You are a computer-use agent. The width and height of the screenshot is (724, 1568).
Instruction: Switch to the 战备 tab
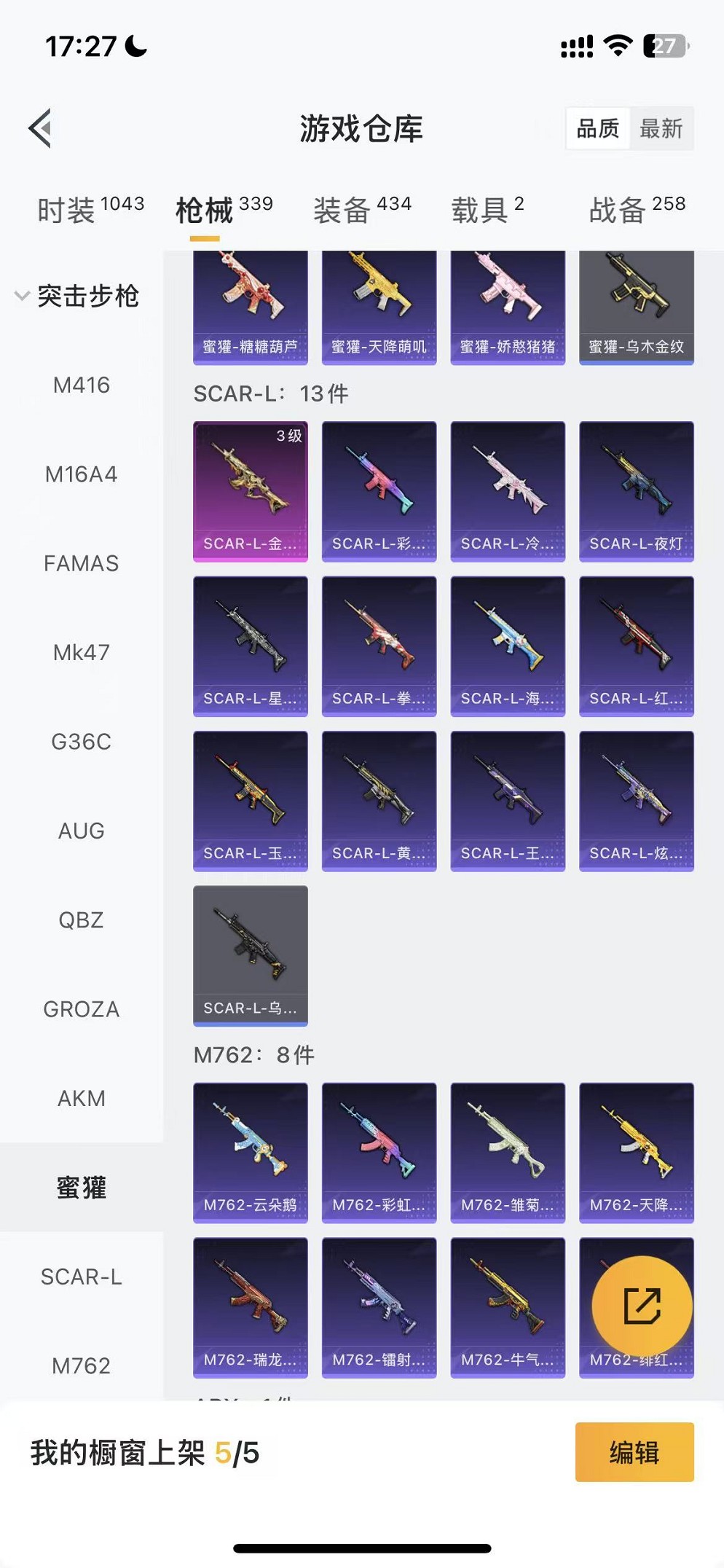tap(636, 210)
